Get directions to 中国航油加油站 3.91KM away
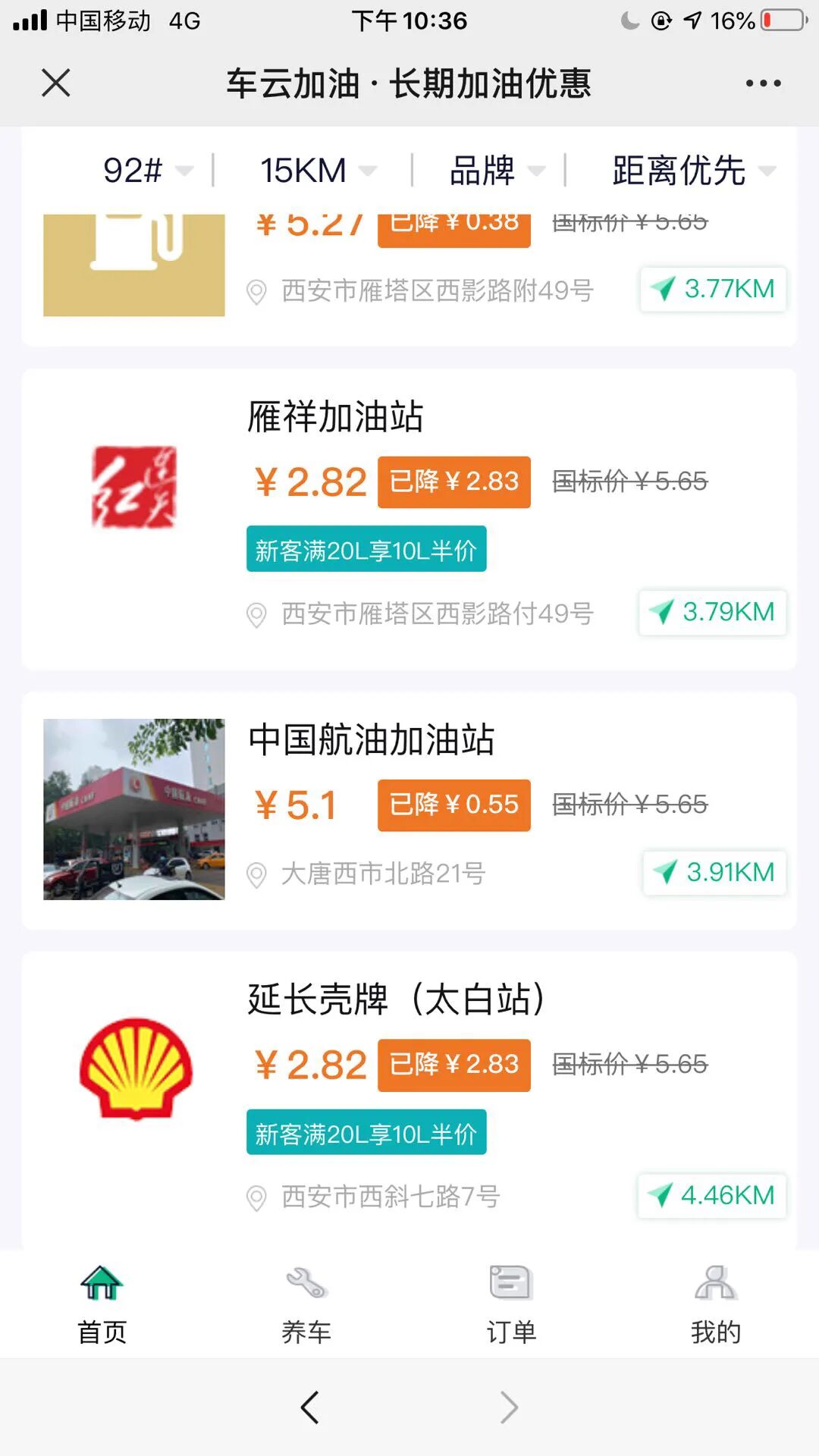The image size is (819, 1456). pyautogui.click(x=715, y=873)
